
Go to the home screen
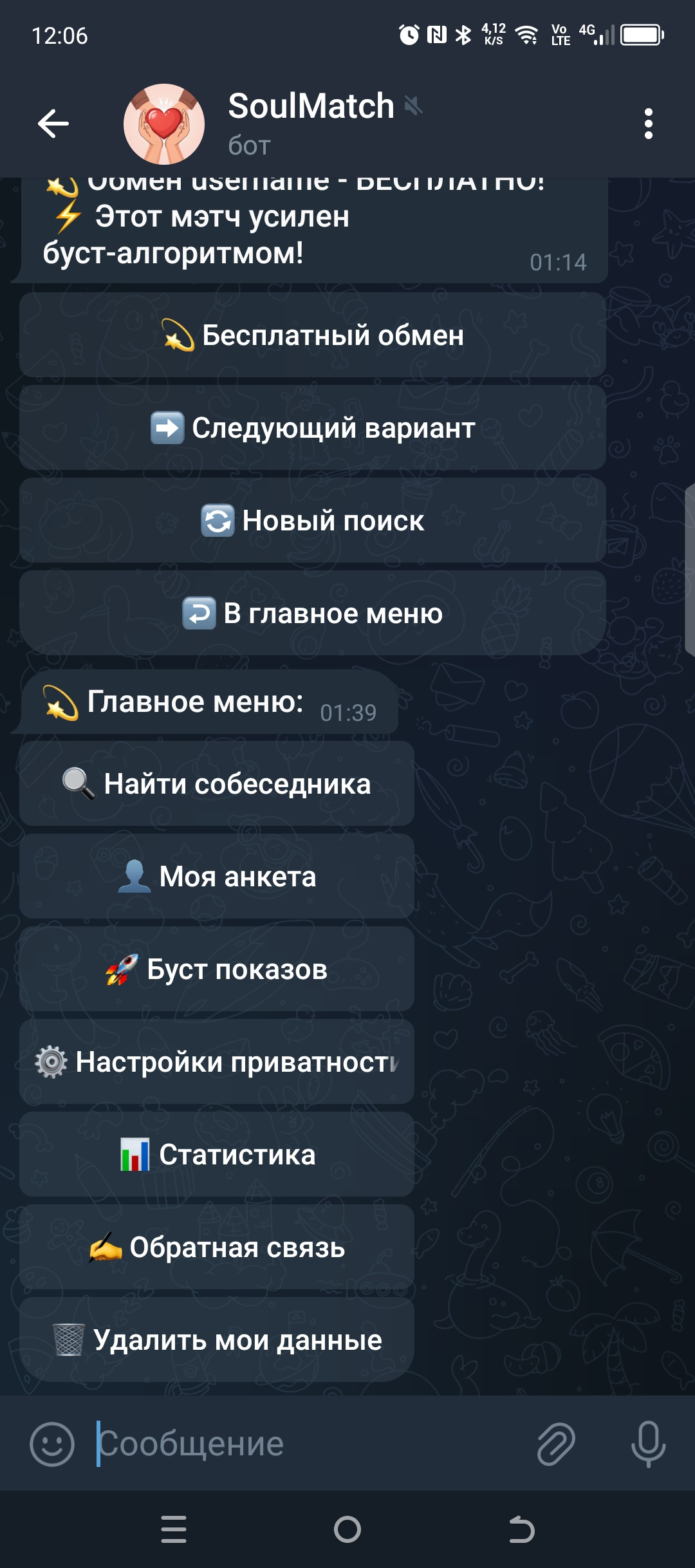[x=347, y=1529]
